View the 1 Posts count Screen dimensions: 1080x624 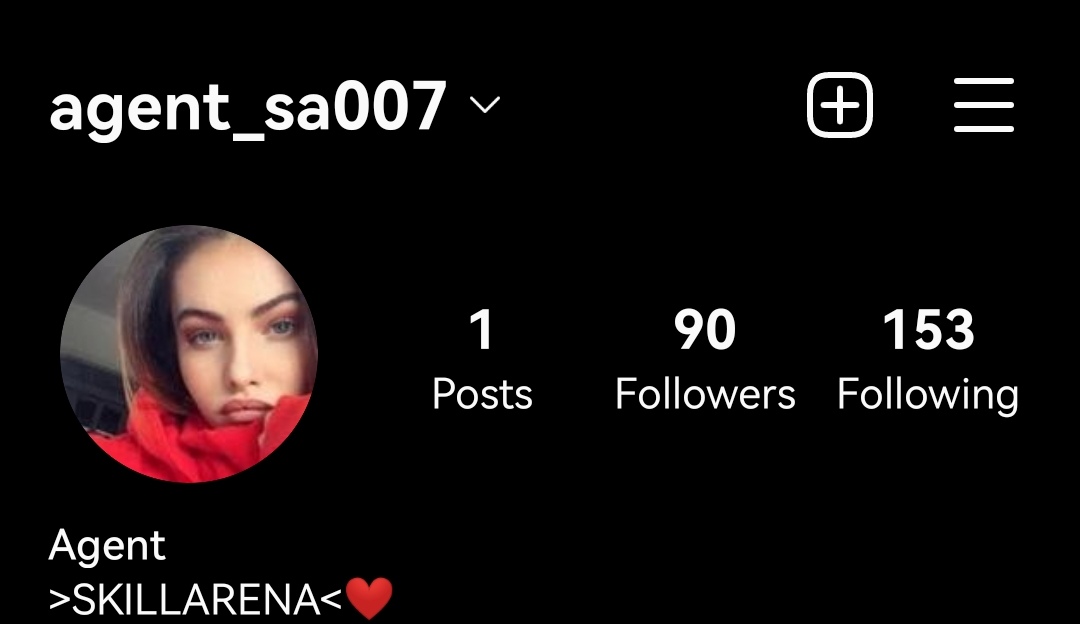point(482,360)
